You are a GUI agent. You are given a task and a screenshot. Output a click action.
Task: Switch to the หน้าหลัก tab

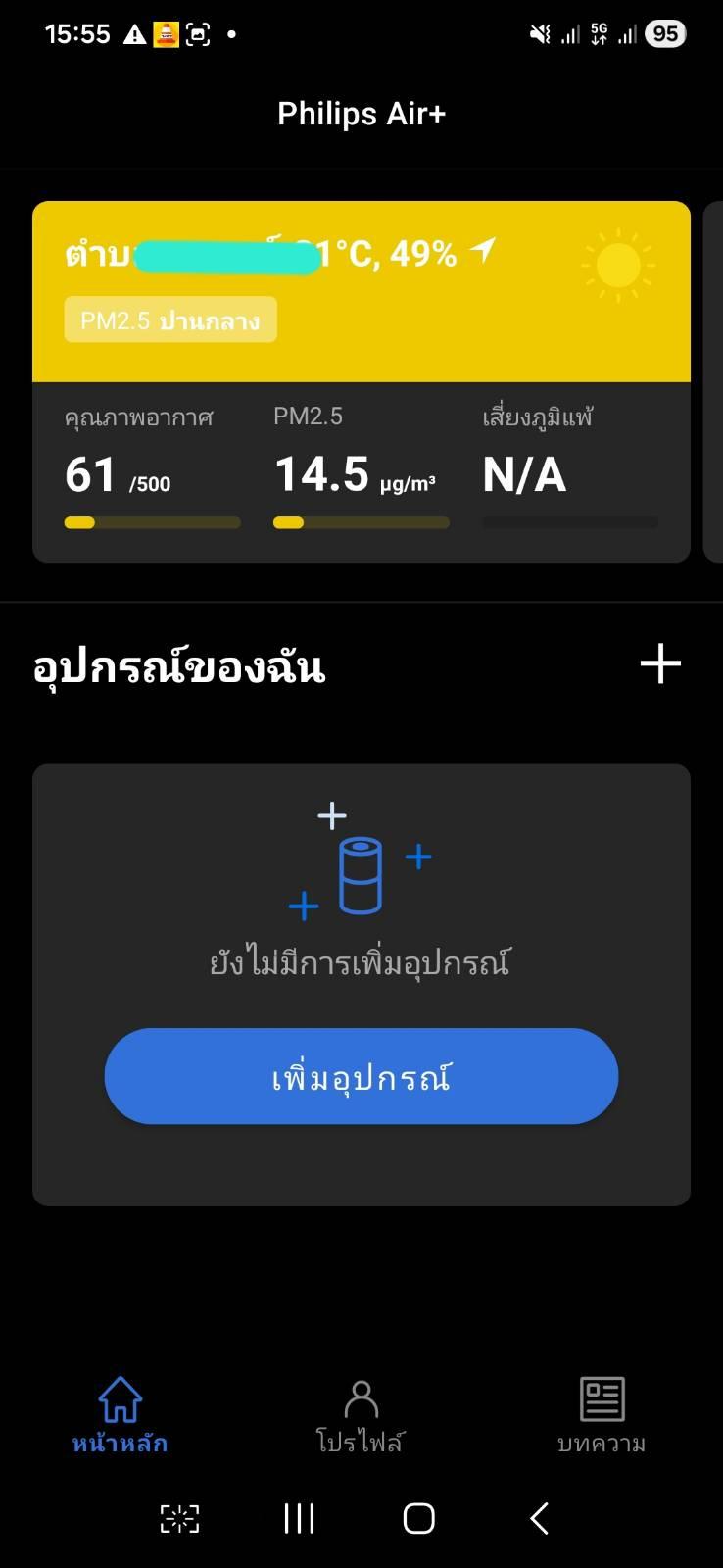point(120,1413)
